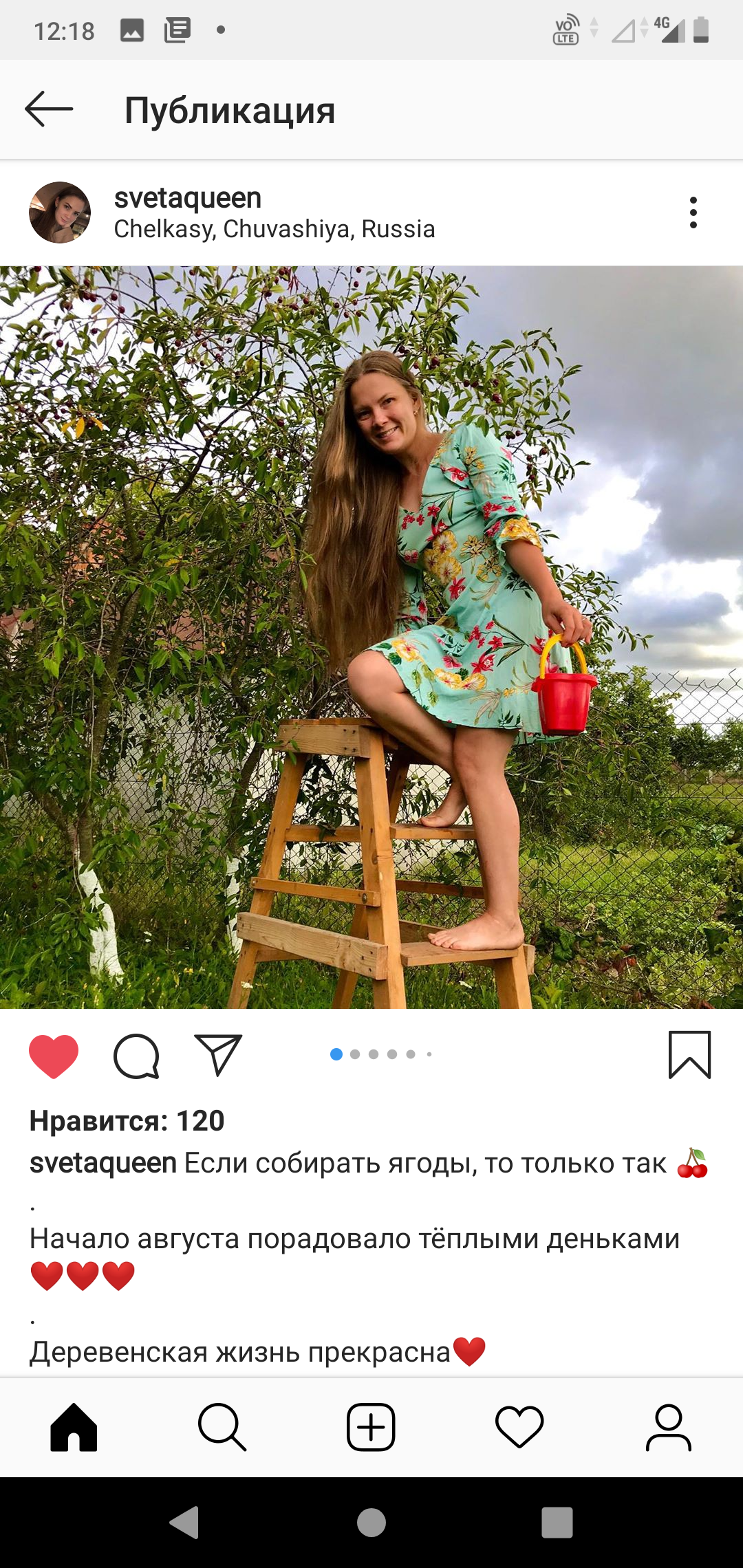Share the post with the paper plane icon
Screen dimensions: 743x1568
219,1054
